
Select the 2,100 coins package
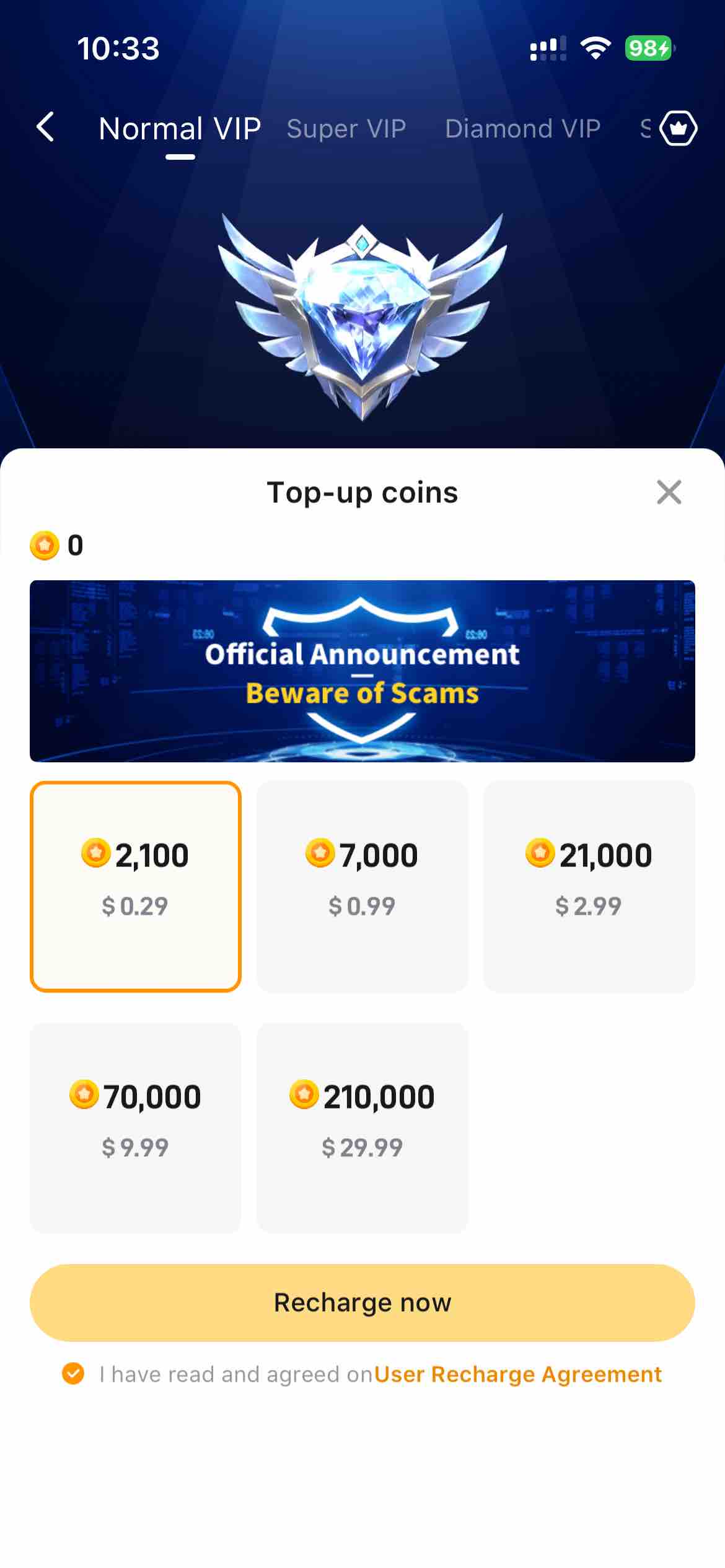point(136,886)
